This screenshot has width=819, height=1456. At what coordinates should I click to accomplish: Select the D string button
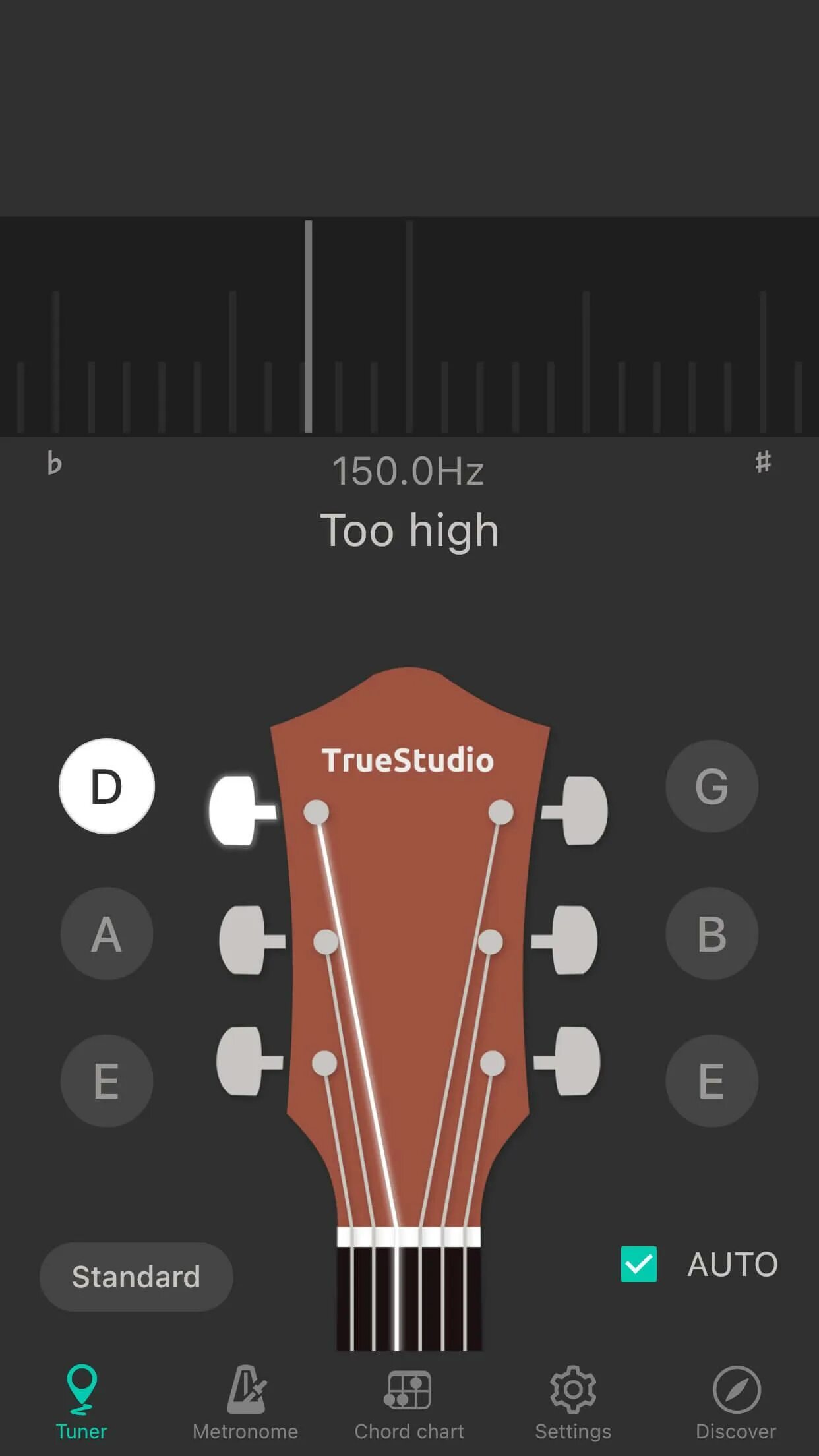coord(107,786)
